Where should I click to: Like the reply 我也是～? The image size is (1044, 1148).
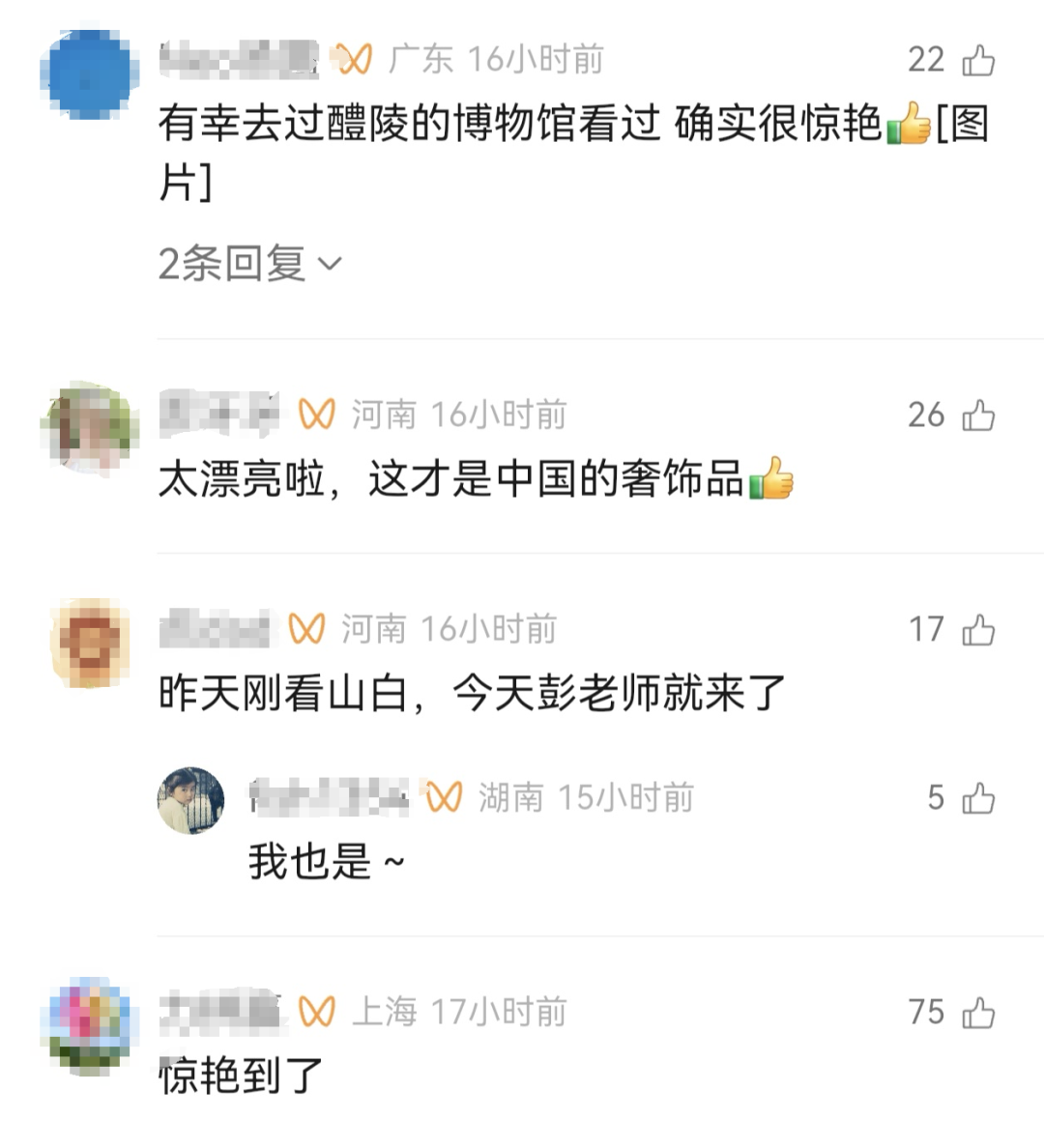point(978,798)
